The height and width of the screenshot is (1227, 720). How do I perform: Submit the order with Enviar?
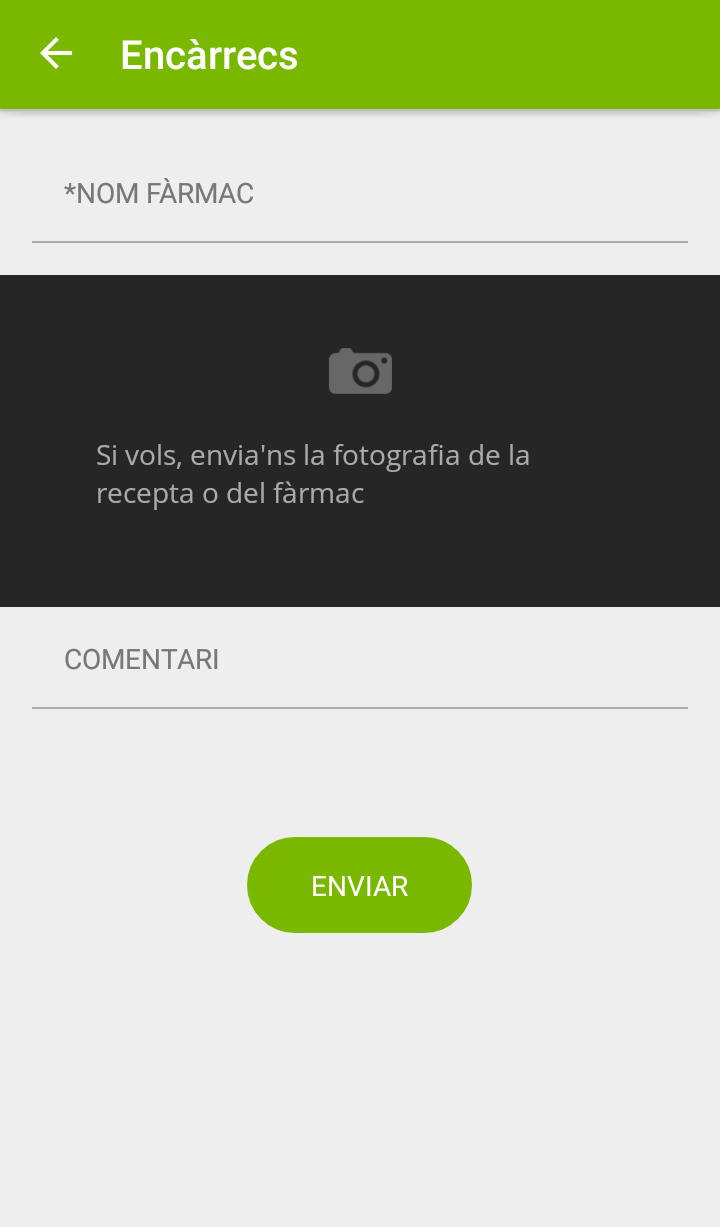pyautogui.click(x=359, y=885)
